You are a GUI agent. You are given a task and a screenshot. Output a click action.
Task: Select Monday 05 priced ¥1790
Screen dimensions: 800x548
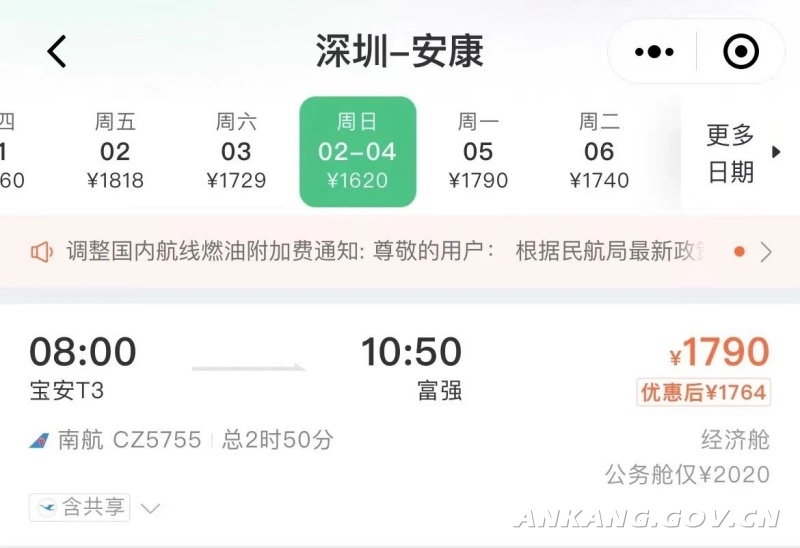pos(478,152)
